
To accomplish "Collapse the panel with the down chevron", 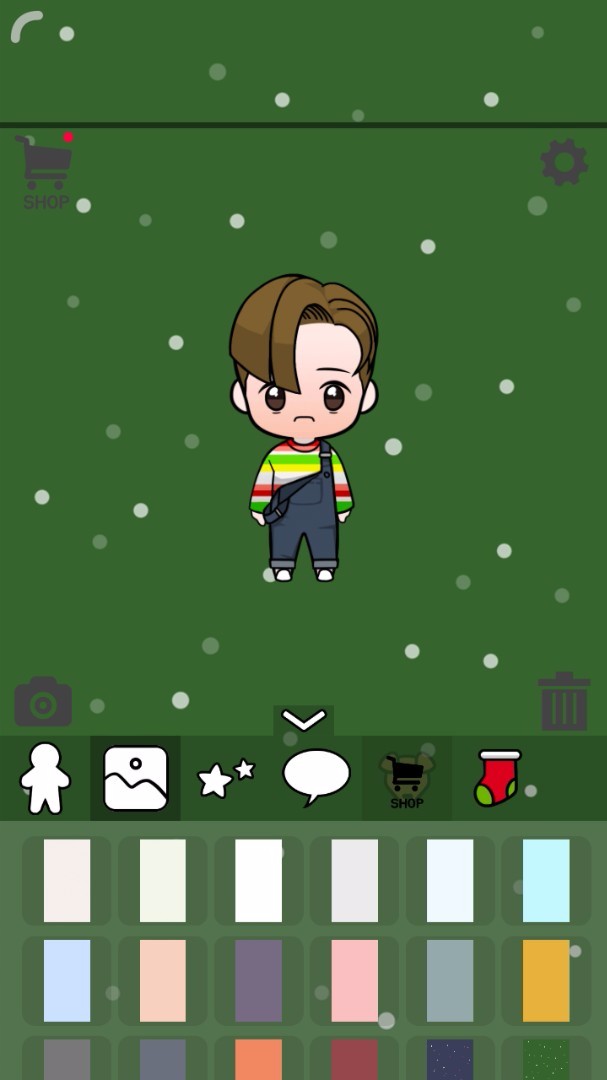I will 304,720.
